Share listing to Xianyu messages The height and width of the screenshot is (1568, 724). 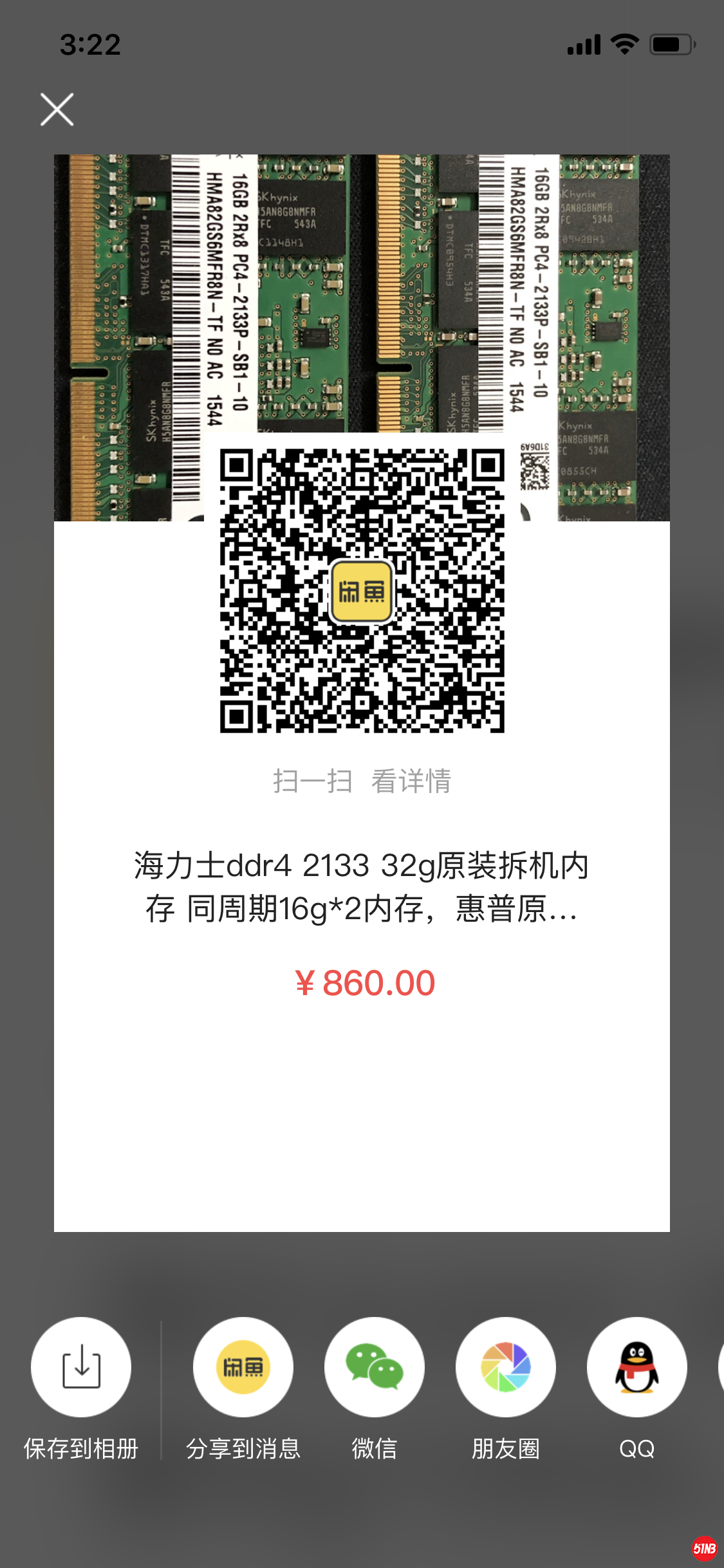(x=243, y=1367)
